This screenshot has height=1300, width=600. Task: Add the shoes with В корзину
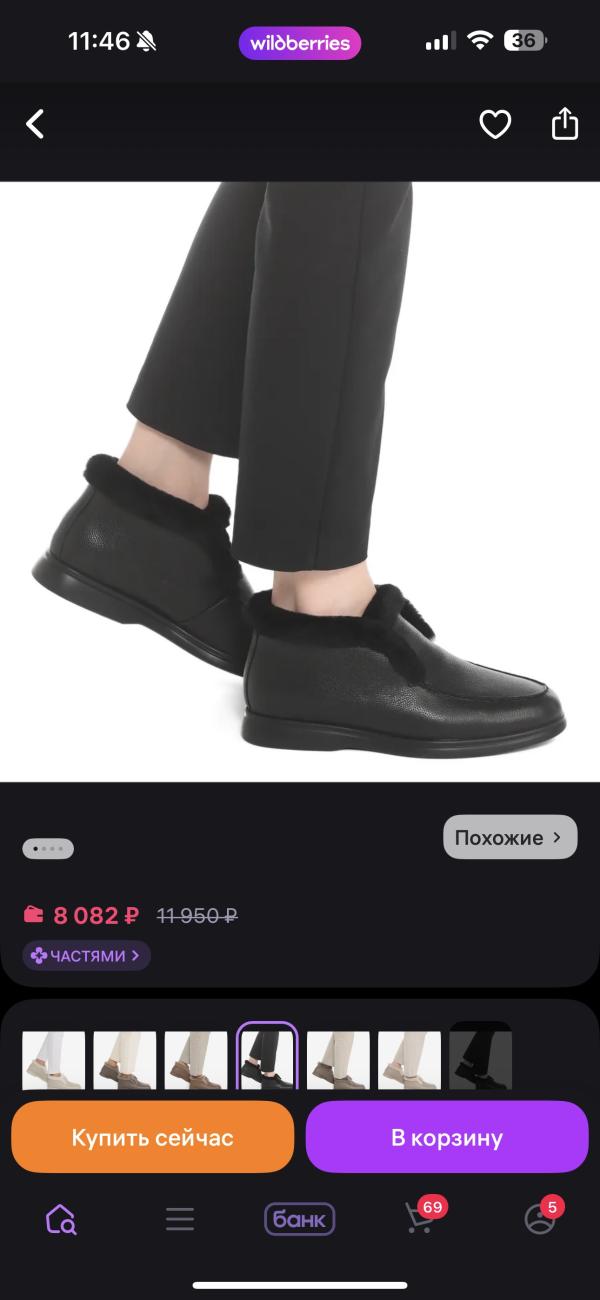tap(447, 1137)
